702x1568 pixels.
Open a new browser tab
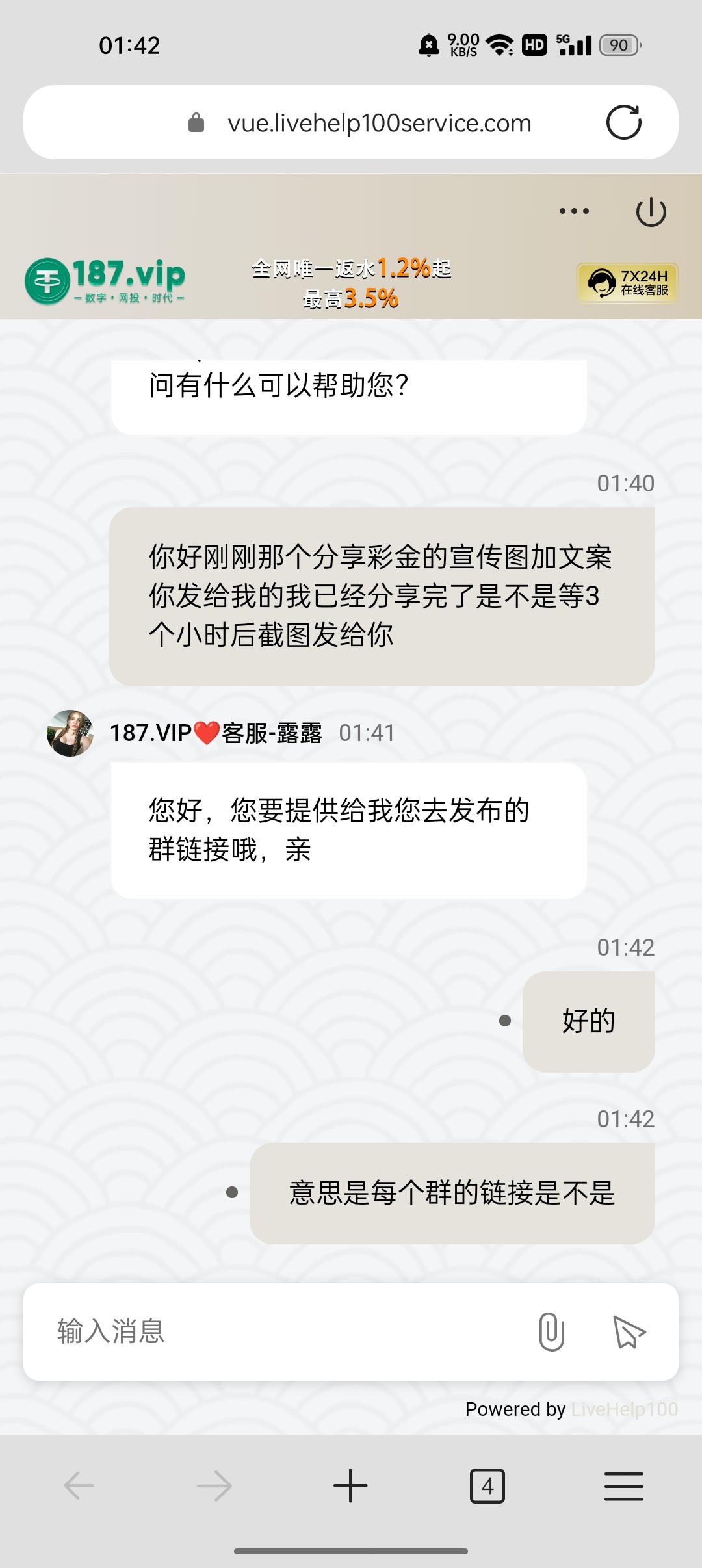[350, 1486]
